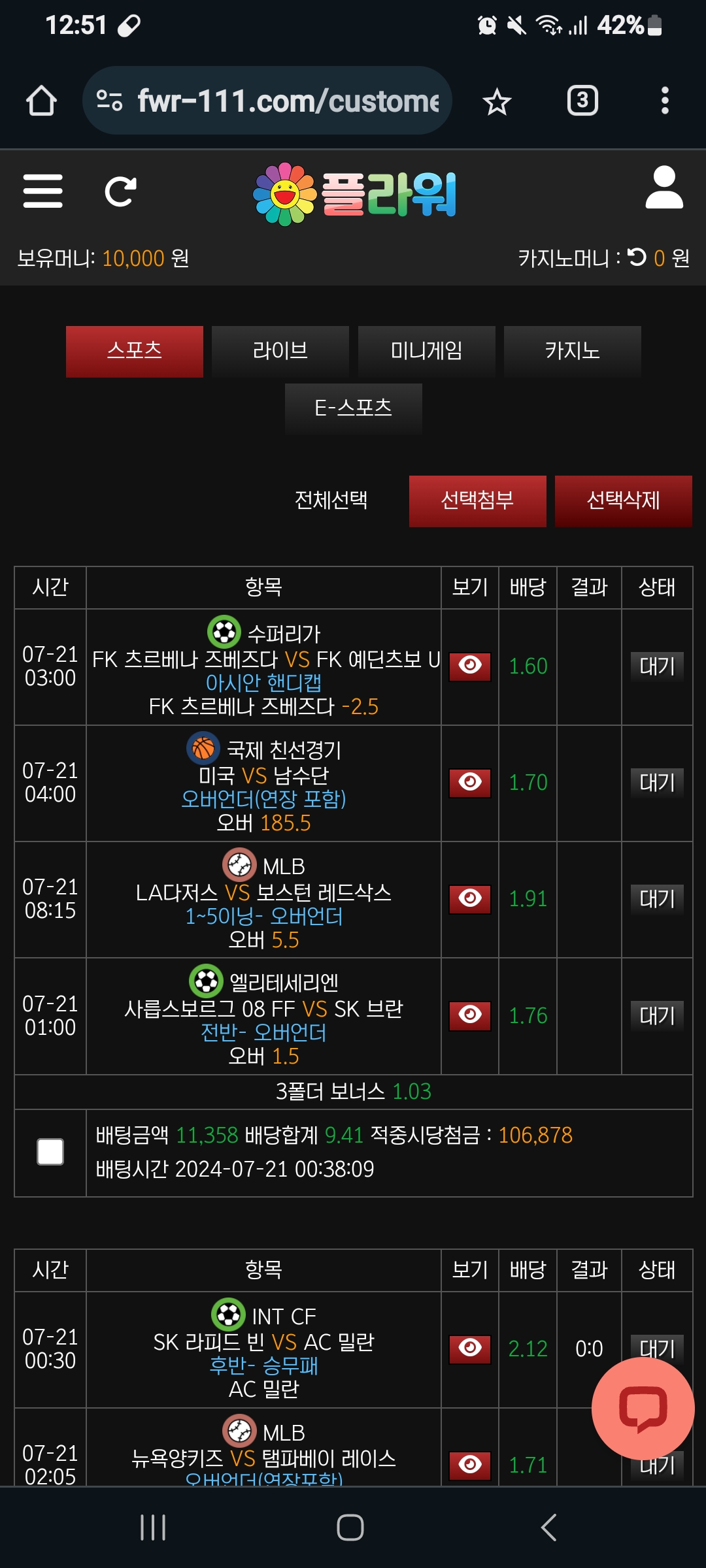This screenshot has height=1568, width=706.
Task: Open the browser tab switcher
Action: (582, 101)
